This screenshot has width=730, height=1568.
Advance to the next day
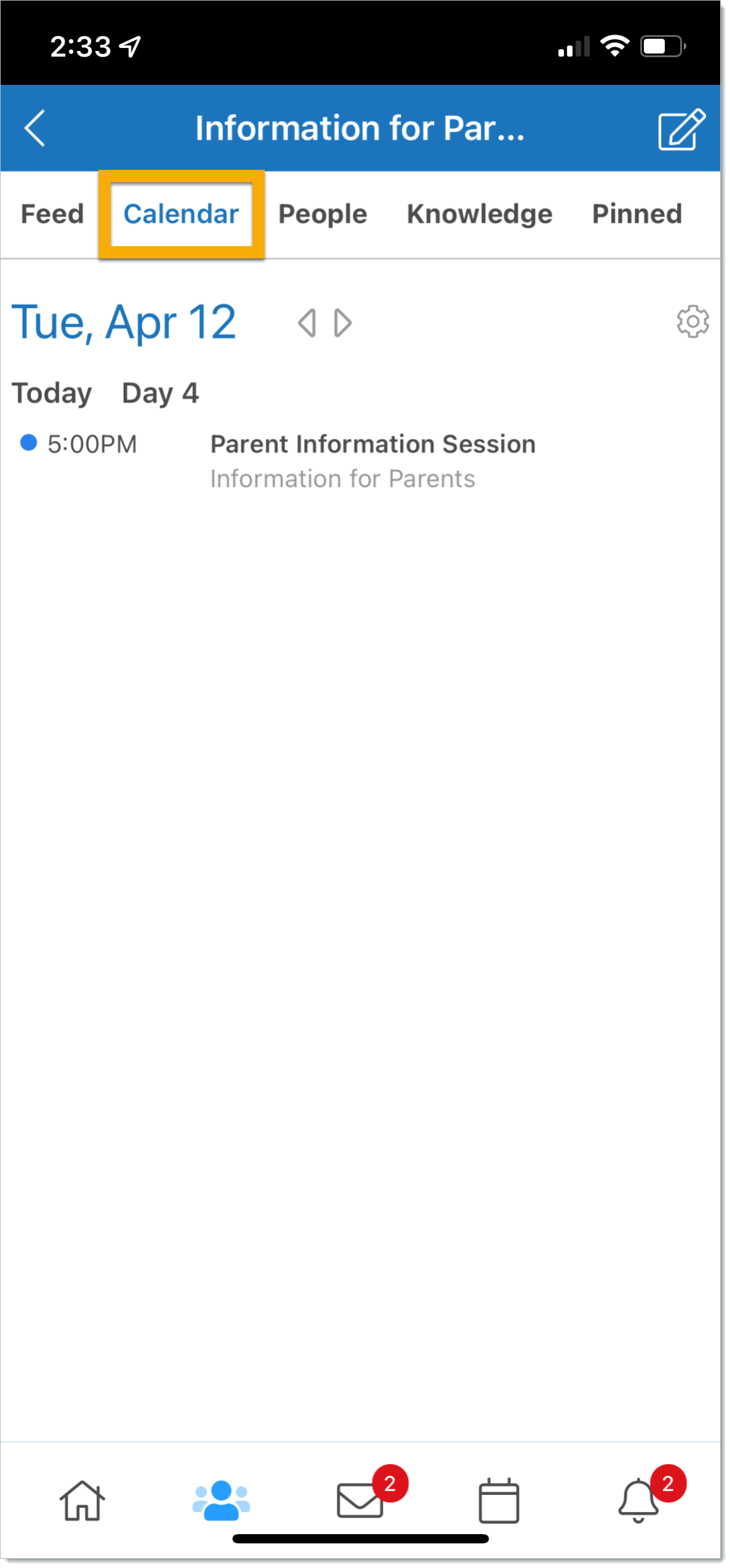click(x=343, y=323)
